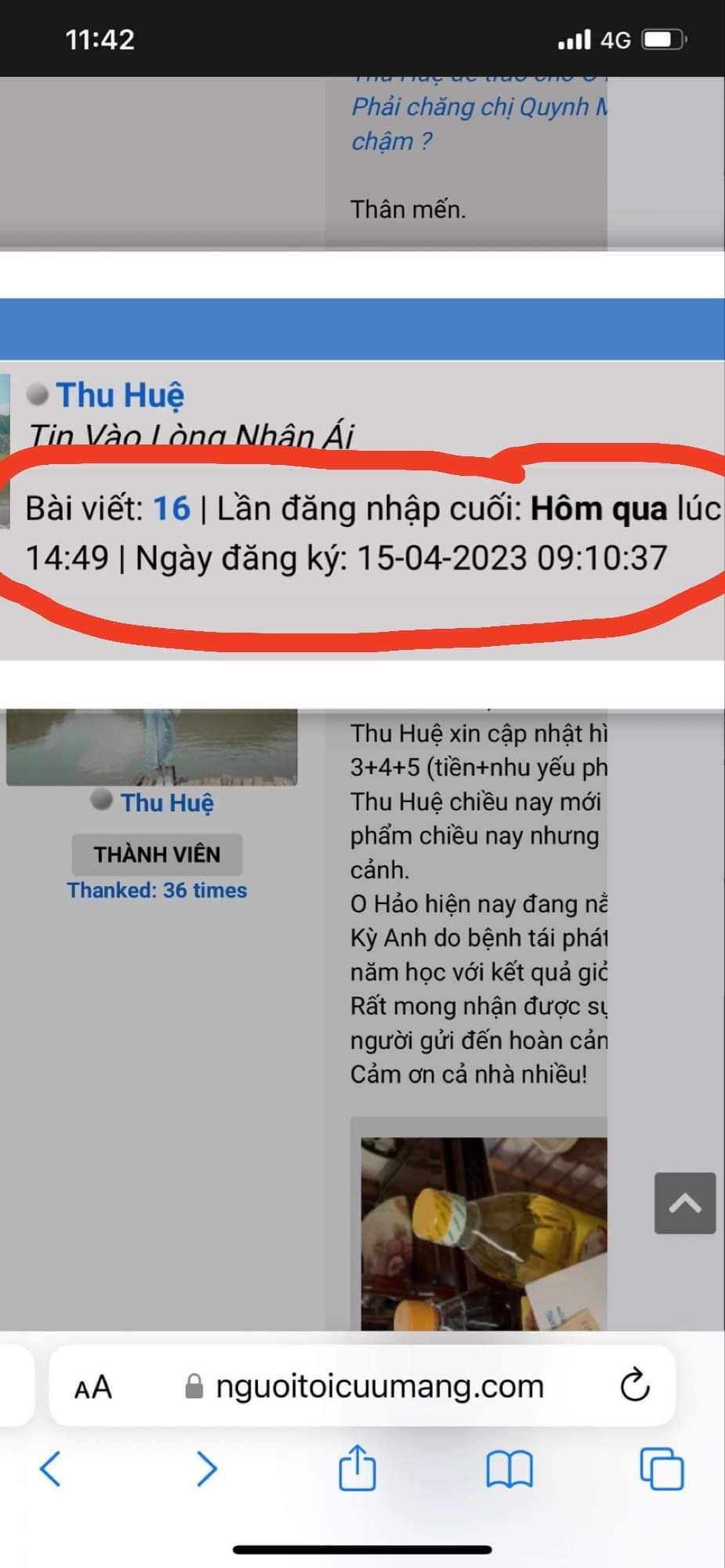View the Thanked: 36 times link
The height and width of the screenshot is (1568, 725).
(x=157, y=891)
